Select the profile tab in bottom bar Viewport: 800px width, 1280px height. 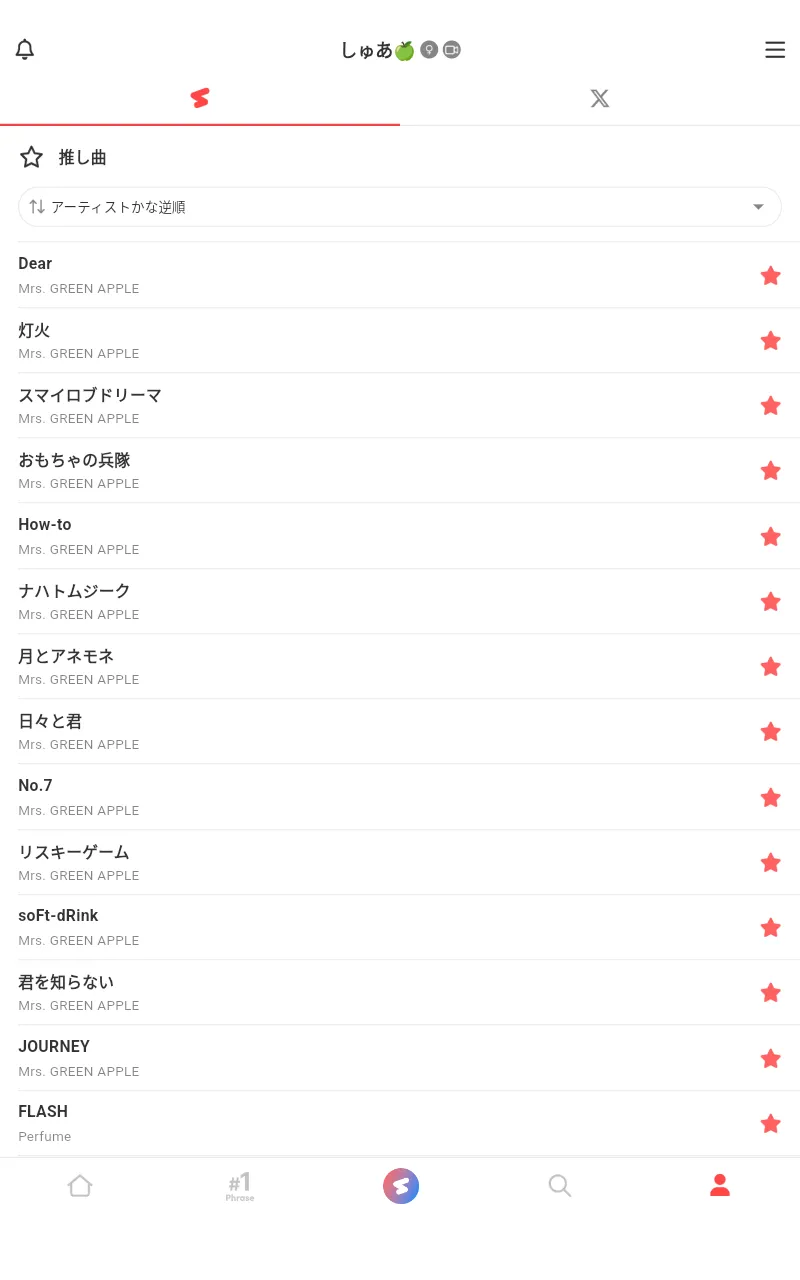[x=719, y=1186]
